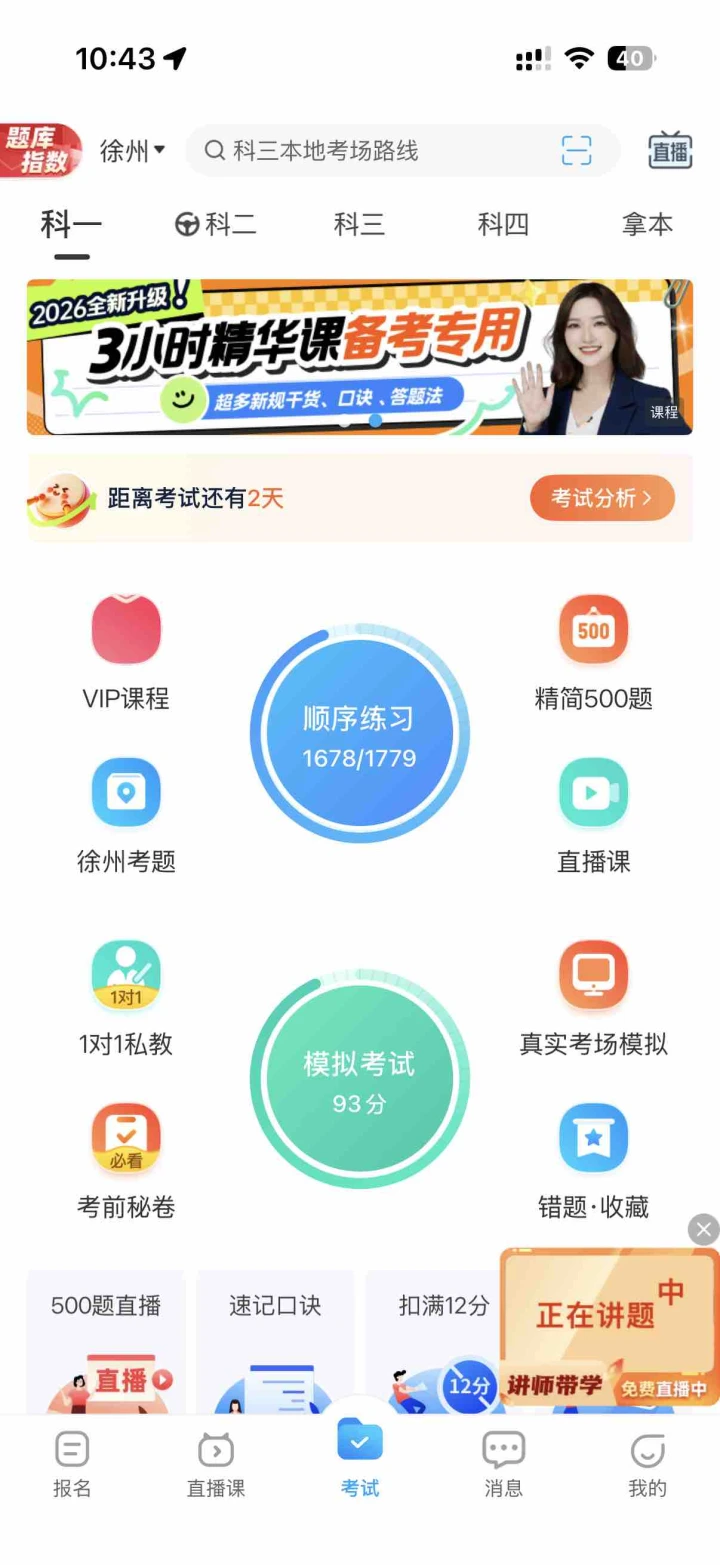Switch to the 科二 tab
Image resolution: width=720 pixels, height=1565 pixels.
coord(217,224)
